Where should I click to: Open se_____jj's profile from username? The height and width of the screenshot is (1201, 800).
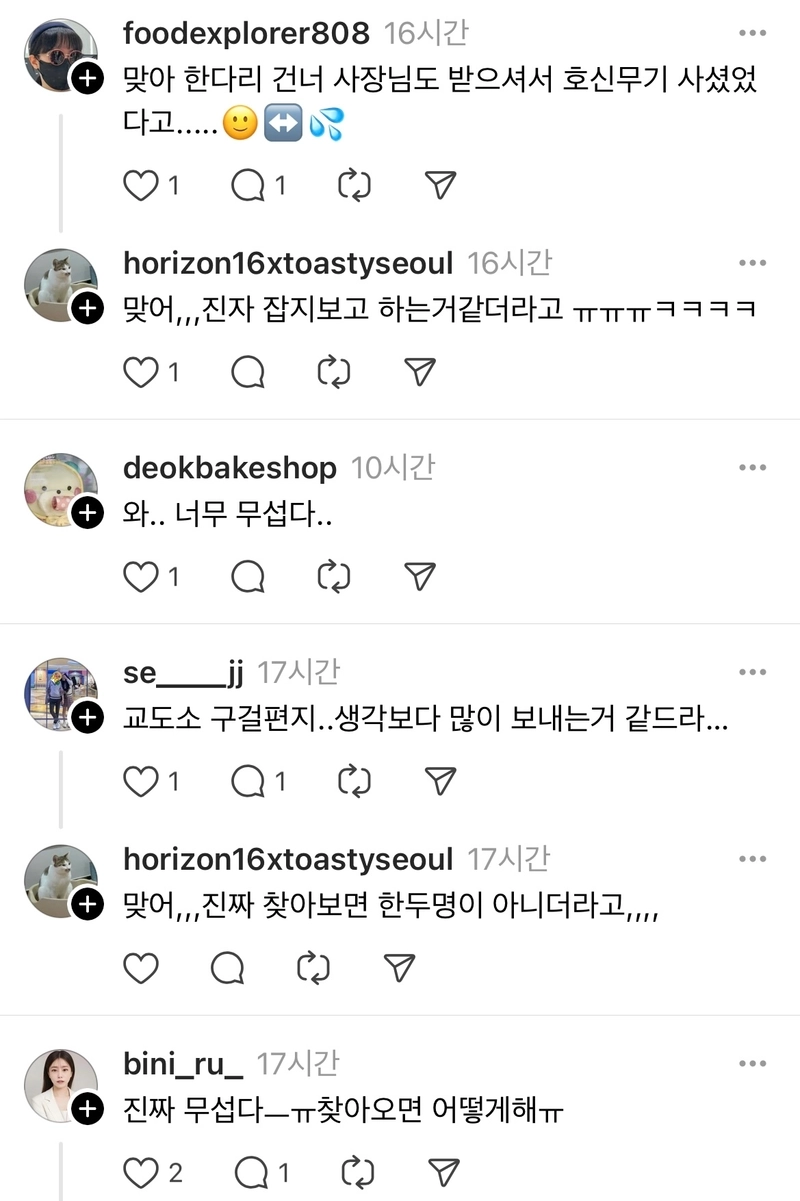point(183,673)
